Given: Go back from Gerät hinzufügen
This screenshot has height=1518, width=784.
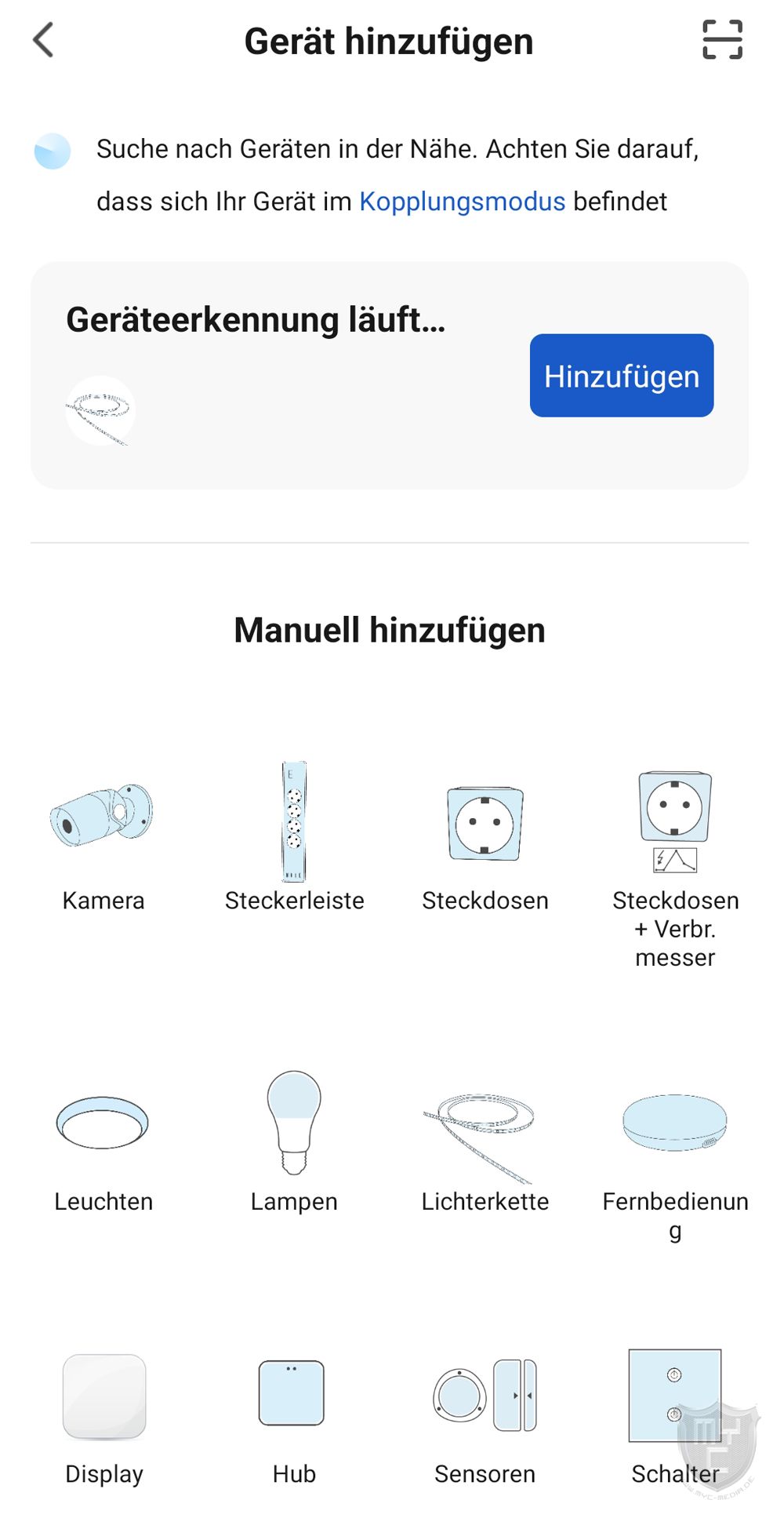Looking at the screenshot, I should click(44, 40).
